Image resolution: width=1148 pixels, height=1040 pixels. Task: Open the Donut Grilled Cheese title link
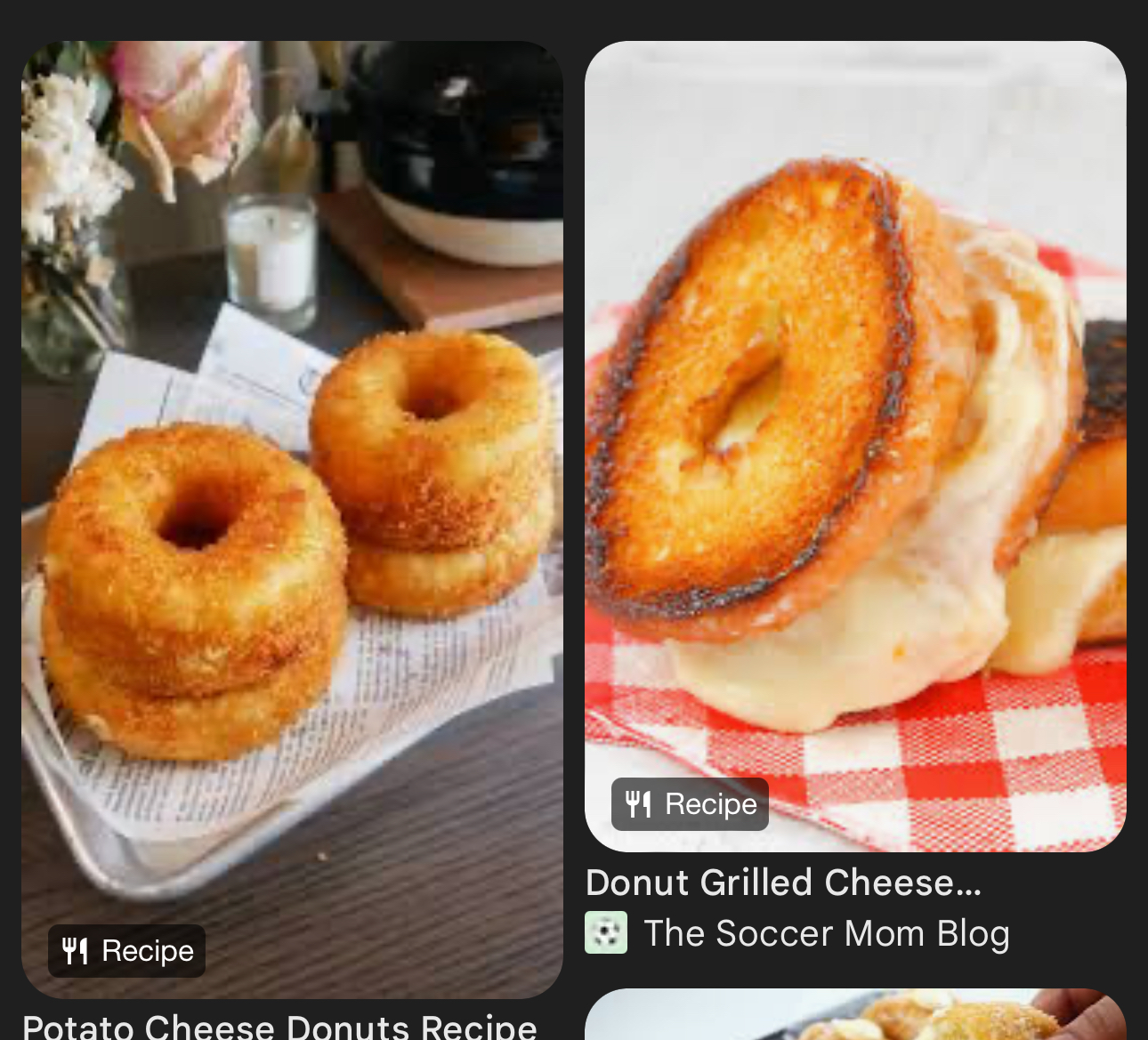coord(783,883)
